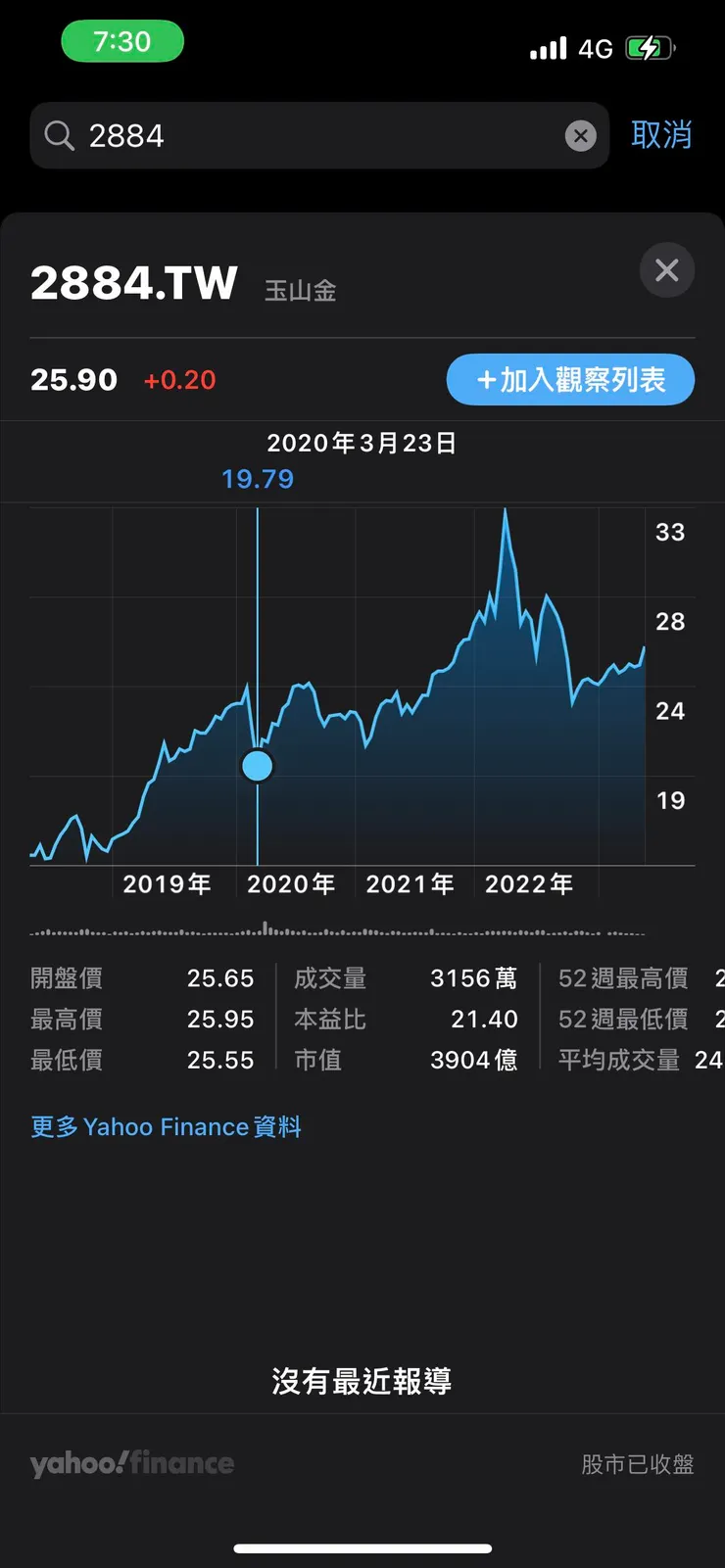This screenshot has height=1568, width=725.
Task: Tap the green time pill showing 7:30
Action: click(x=122, y=42)
